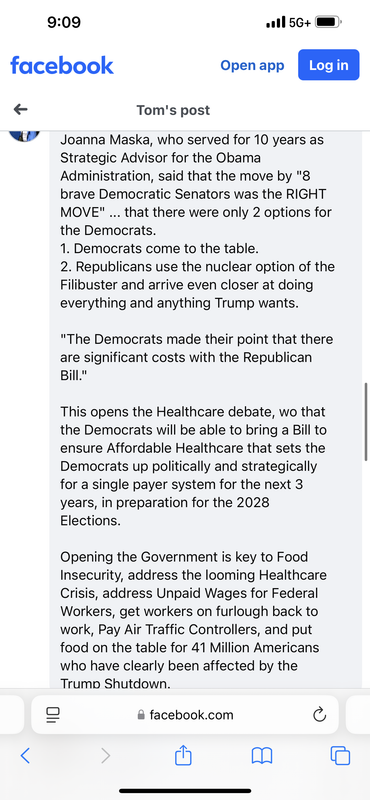This screenshot has height=800, width=370.
Task: Reload the page in Safari
Action: 319,715
